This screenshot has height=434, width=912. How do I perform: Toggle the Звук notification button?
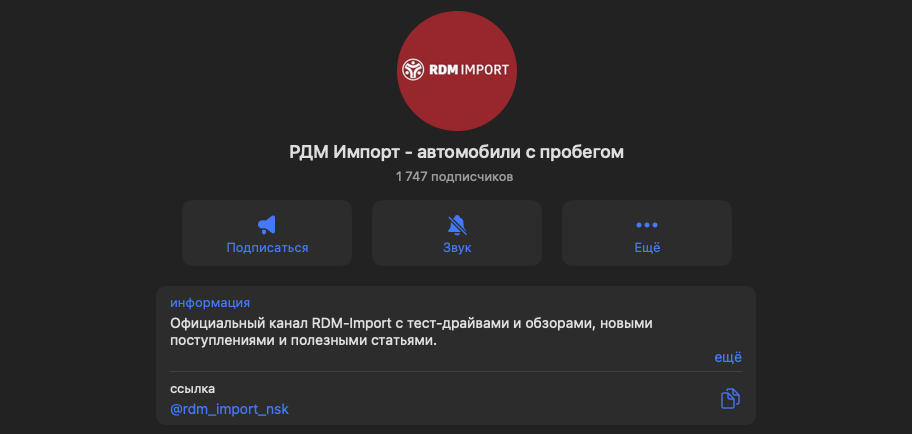[457, 233]
